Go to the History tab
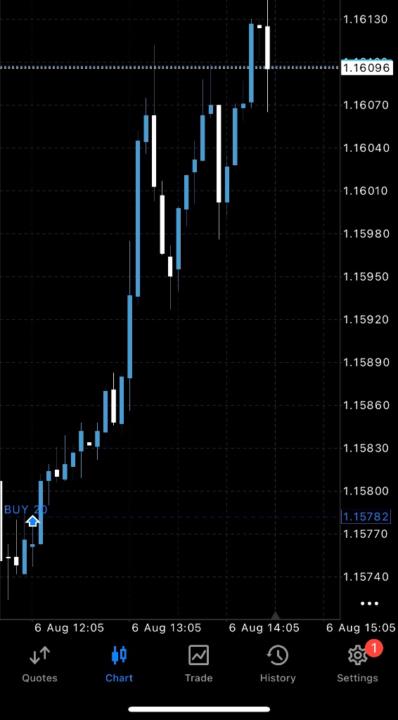398x720 pixels. 278,664
